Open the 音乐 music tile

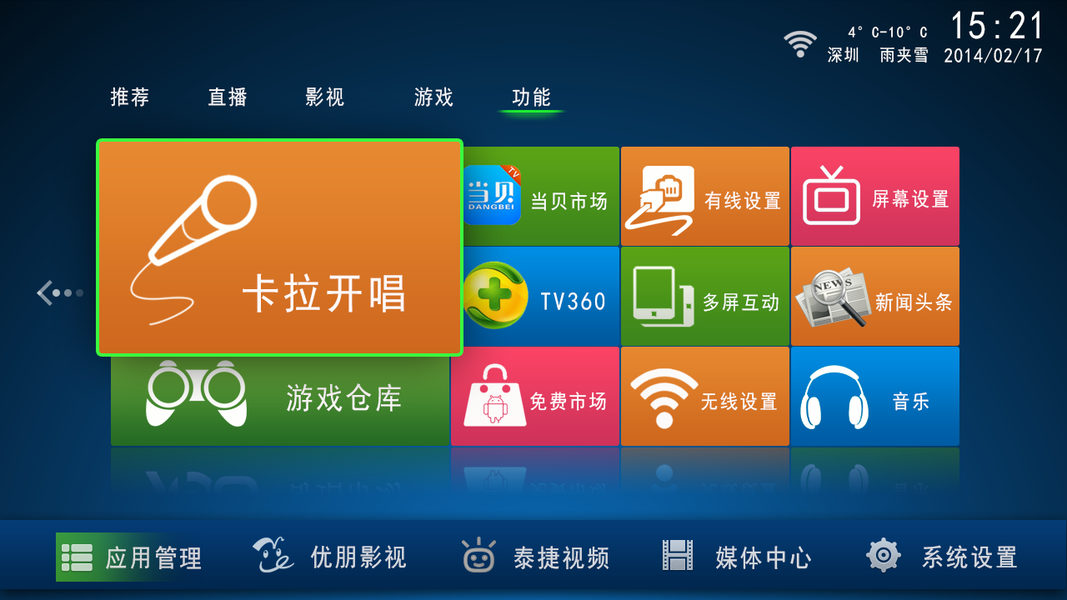coord(875,398)
